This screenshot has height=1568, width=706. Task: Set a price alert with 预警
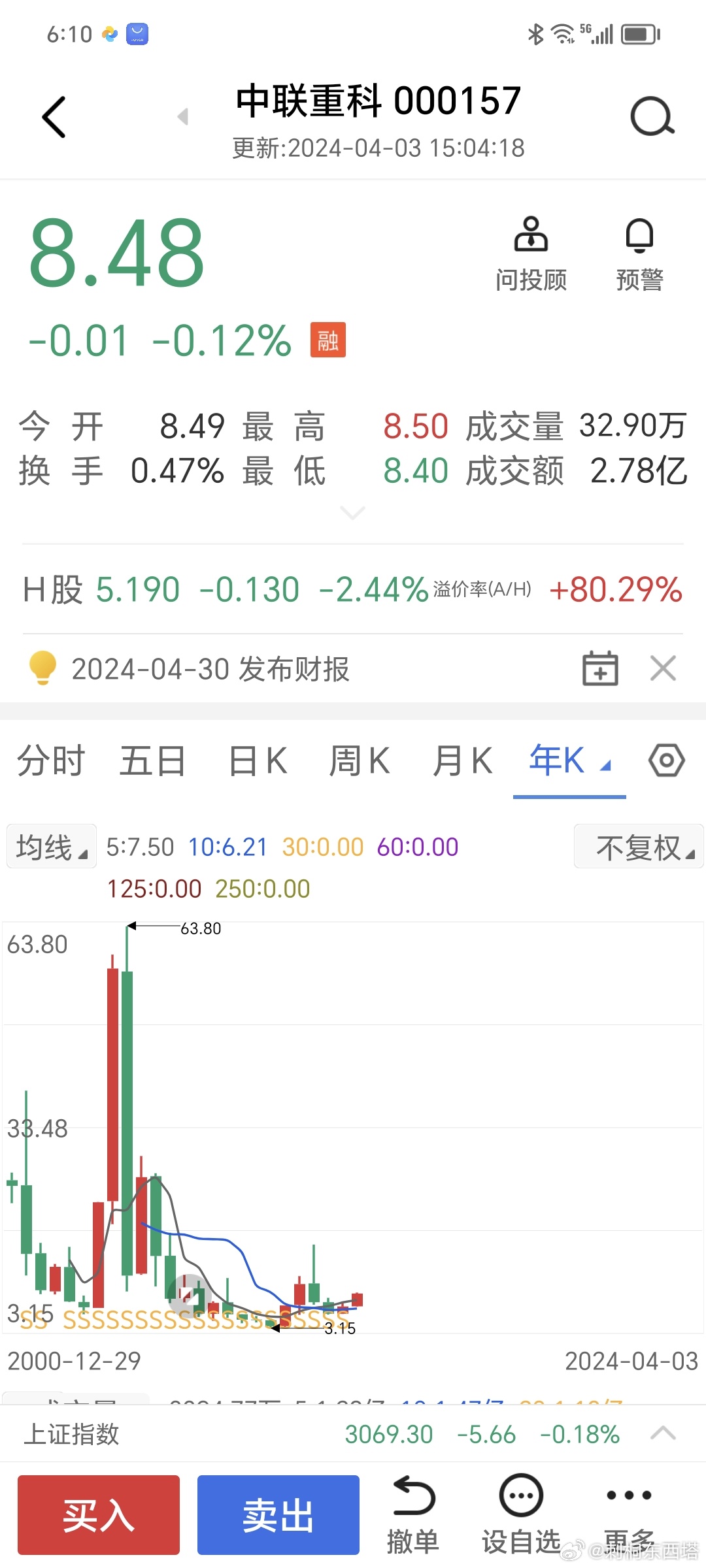point(639,254)
